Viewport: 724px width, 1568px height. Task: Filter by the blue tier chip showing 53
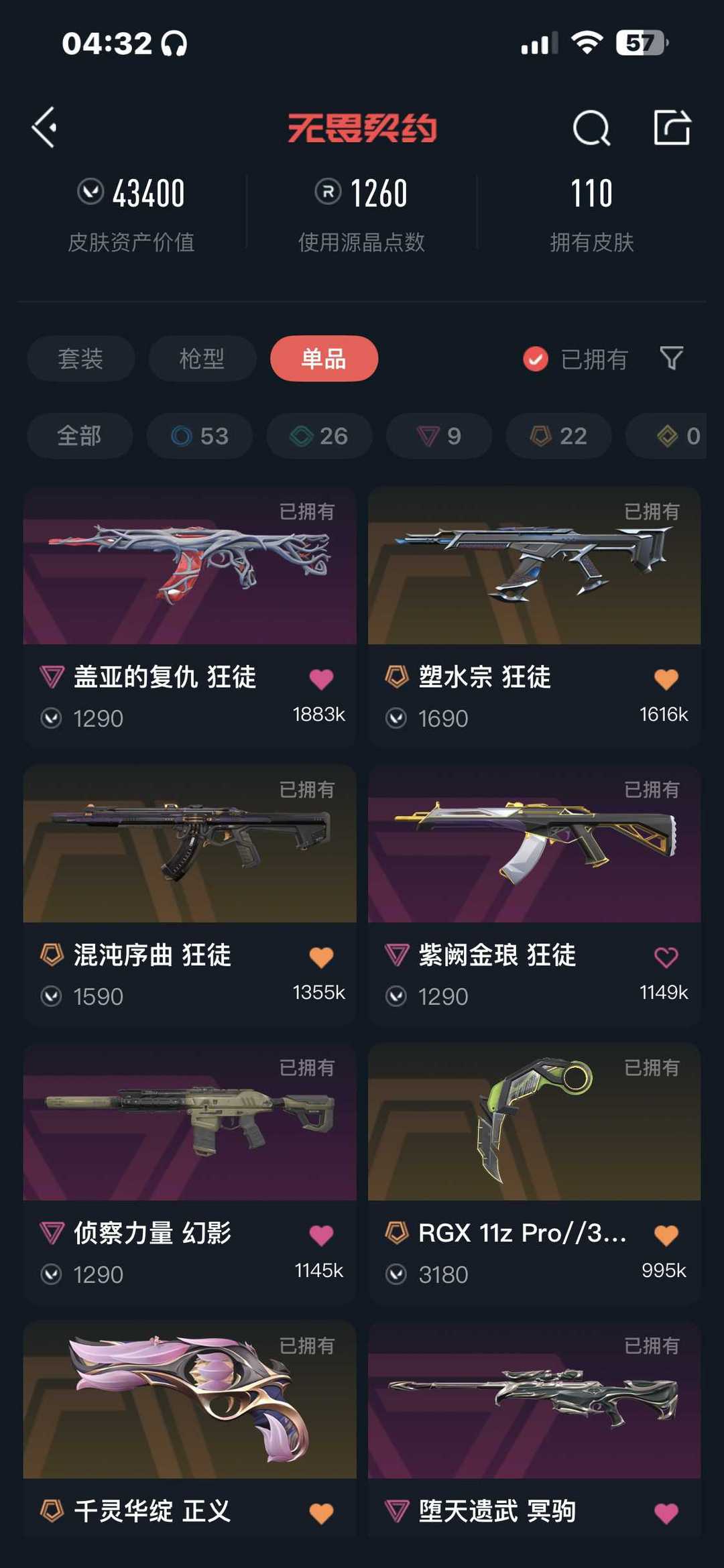tap(200, 436)
